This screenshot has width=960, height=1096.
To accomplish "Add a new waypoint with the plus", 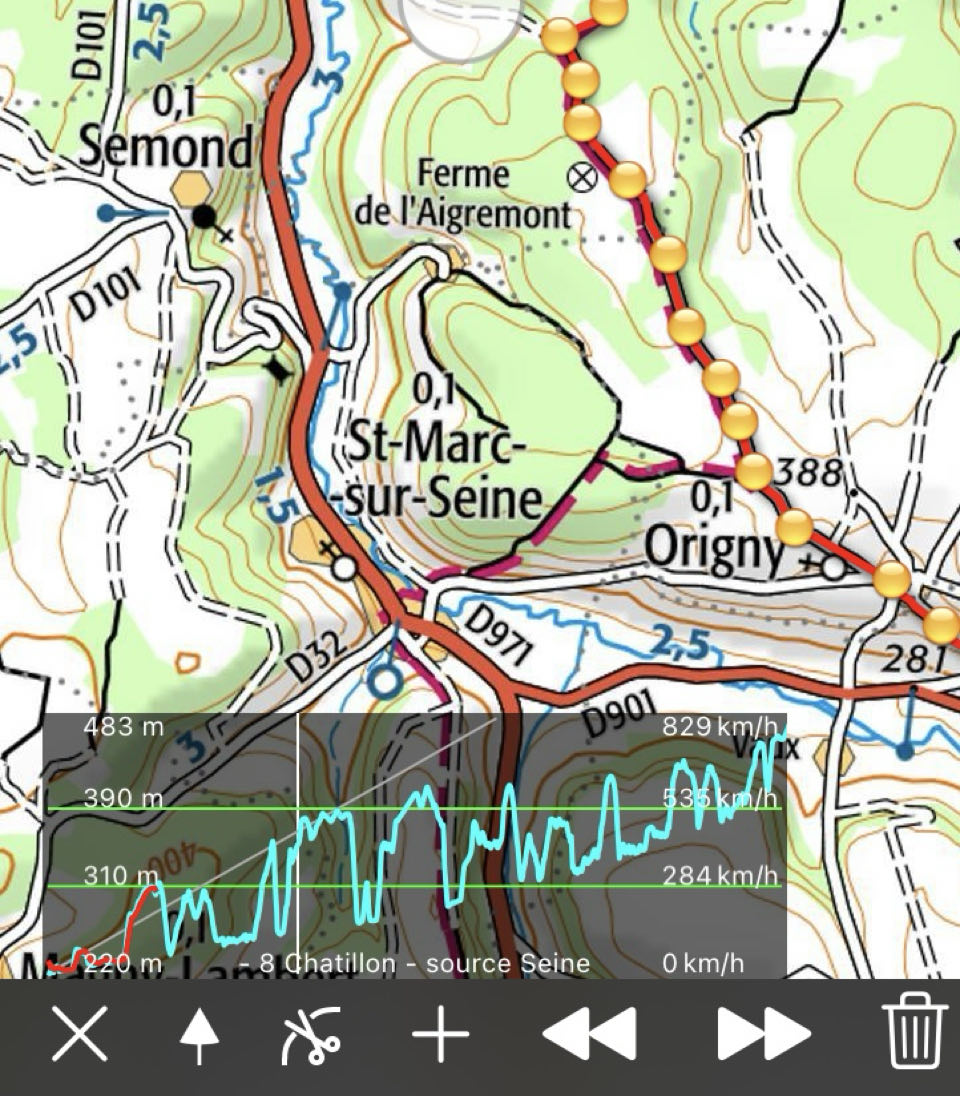I will click(x=441, y=1034).
